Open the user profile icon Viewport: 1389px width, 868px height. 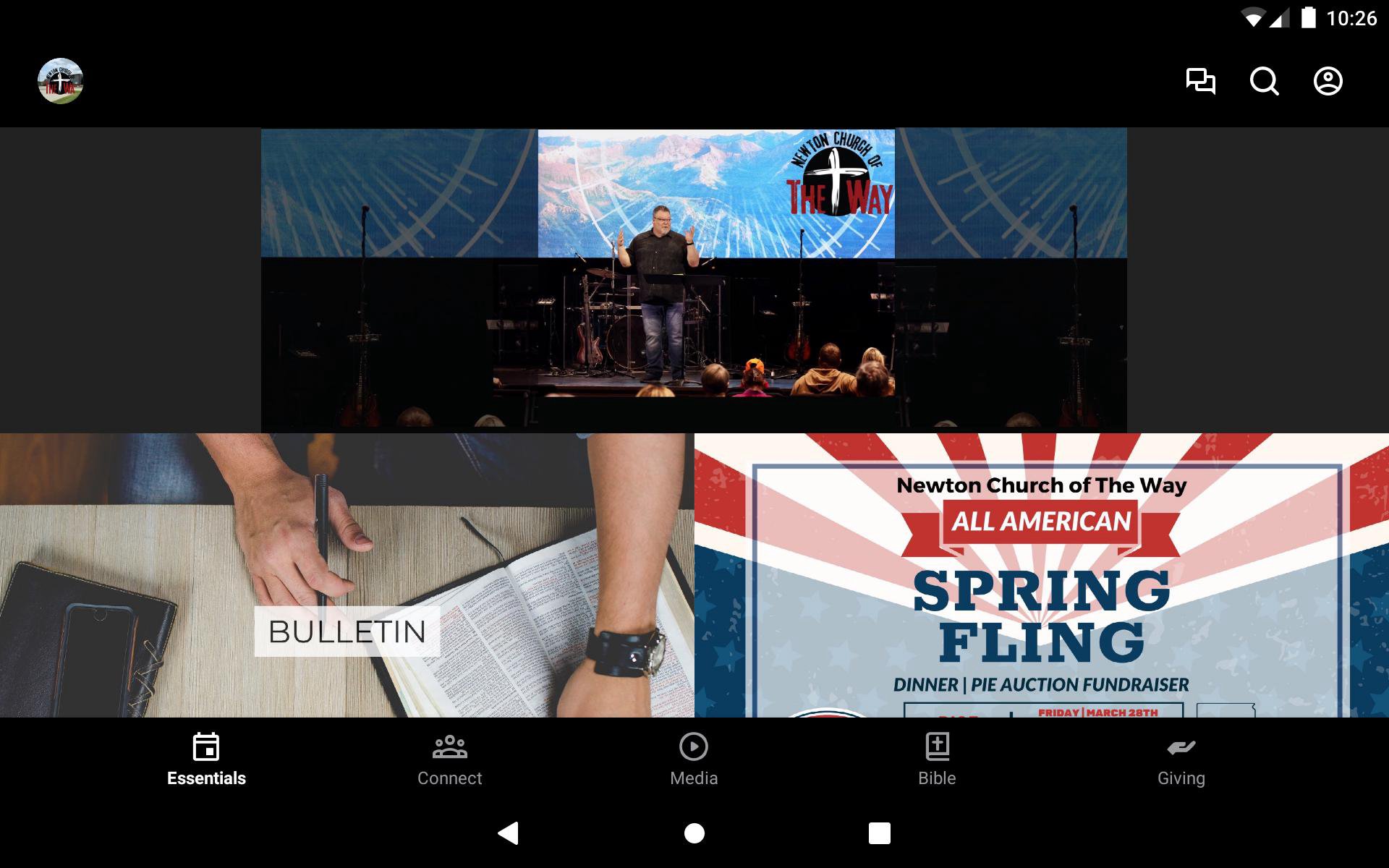pyautogui.click(x=1328, y=81)
